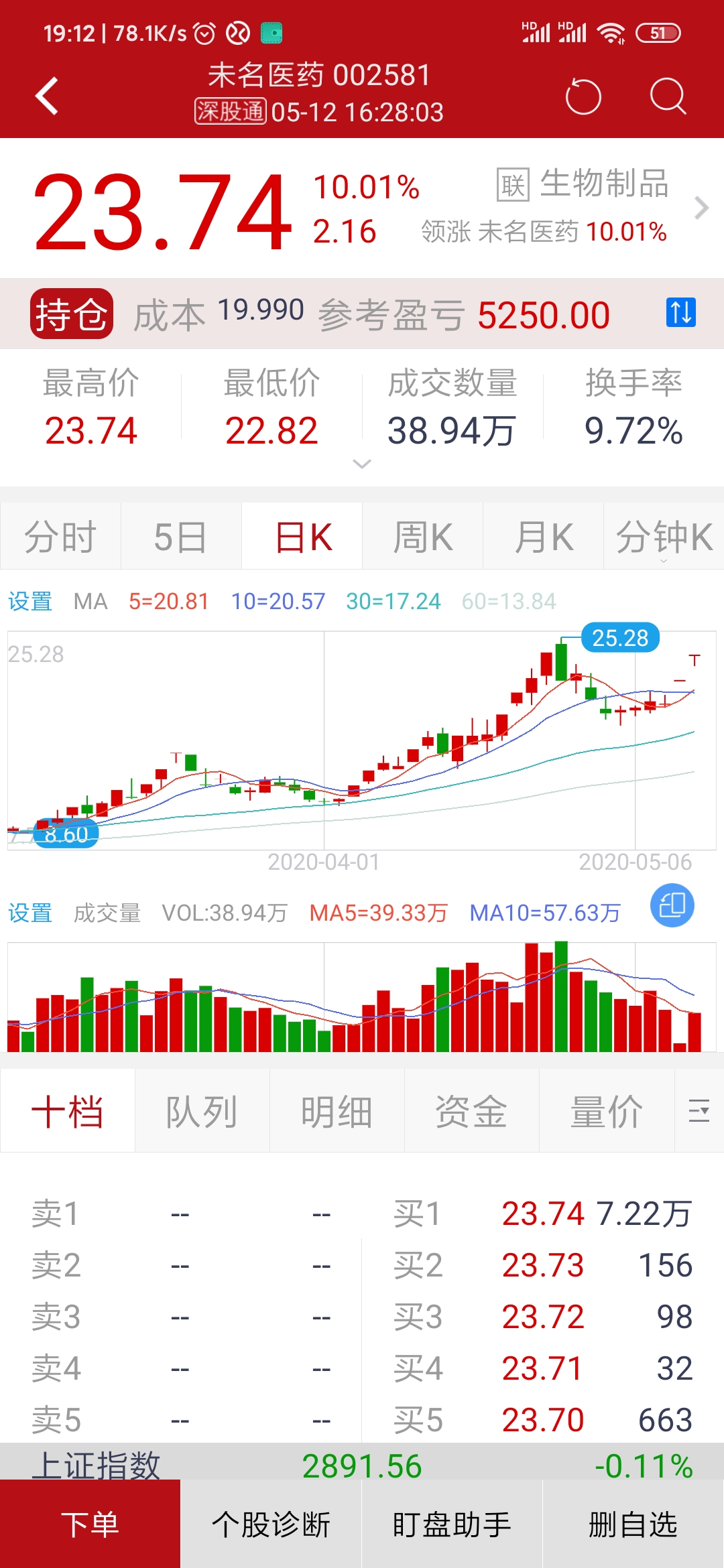Toggle MA indicator settings via 设置

click(x=30, y=602)
